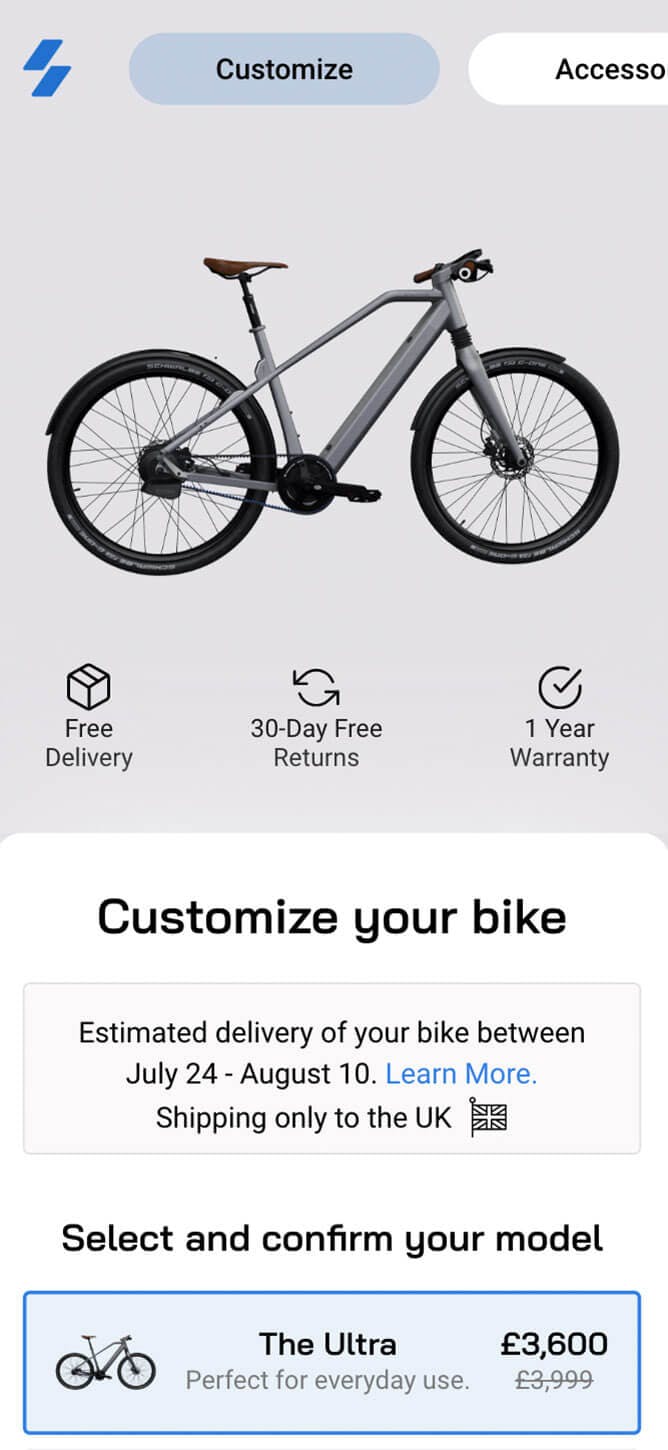Select the Customize tab
Image resolution: width=668 pixels, height=1450 pixels.
coord(284,69)
